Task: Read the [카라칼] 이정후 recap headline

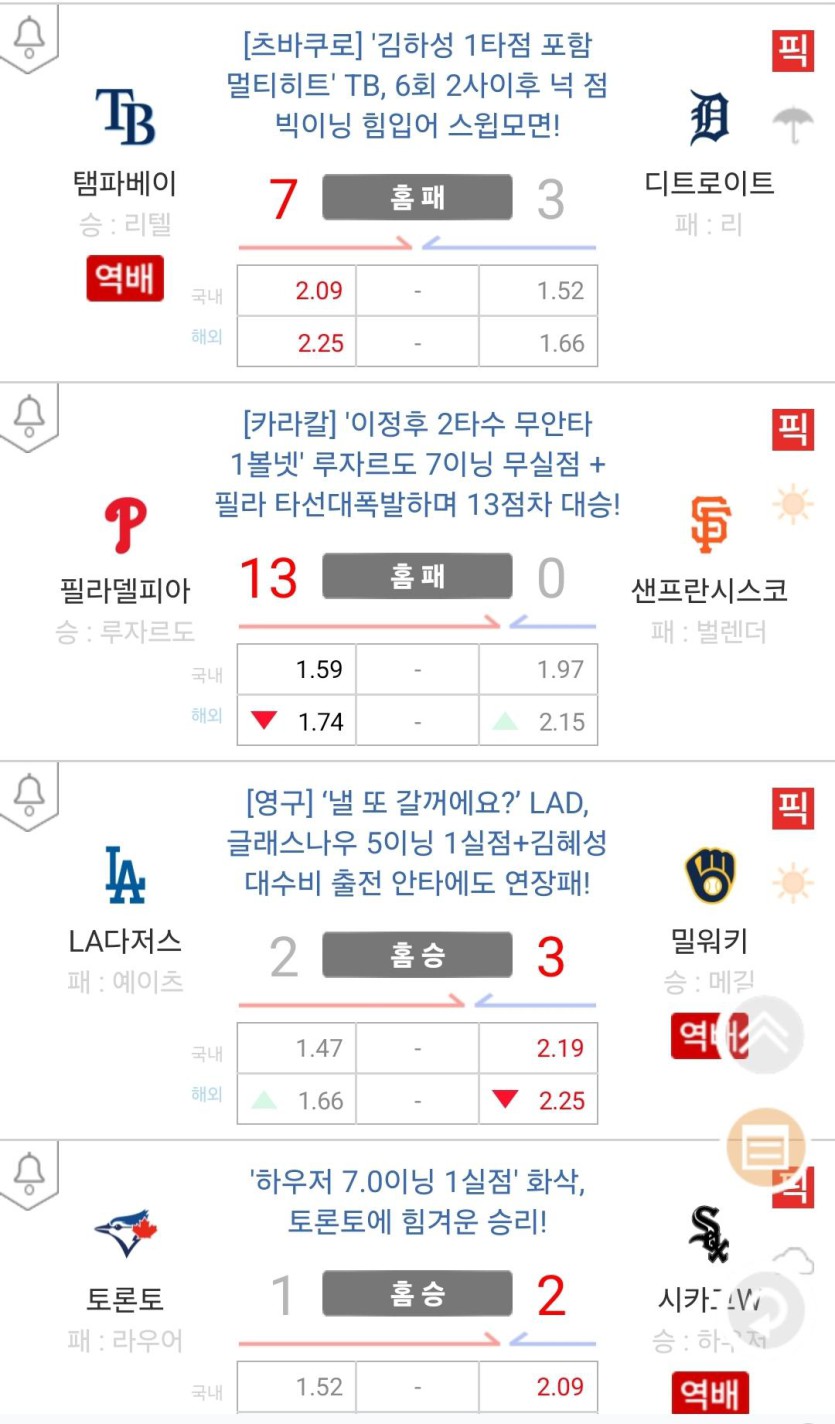Action: (417, 464)
